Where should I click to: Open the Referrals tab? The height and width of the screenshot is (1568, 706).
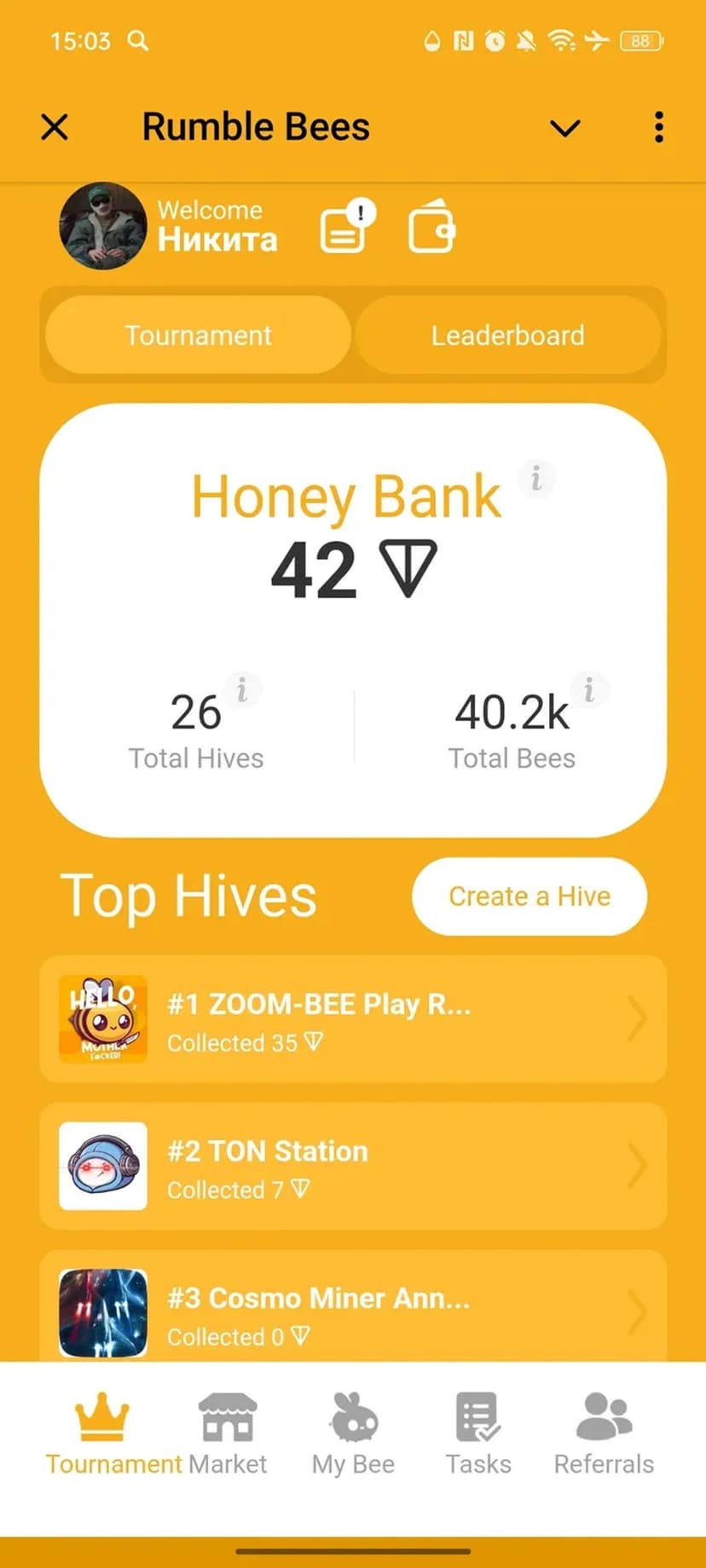tap(604, 1434)
